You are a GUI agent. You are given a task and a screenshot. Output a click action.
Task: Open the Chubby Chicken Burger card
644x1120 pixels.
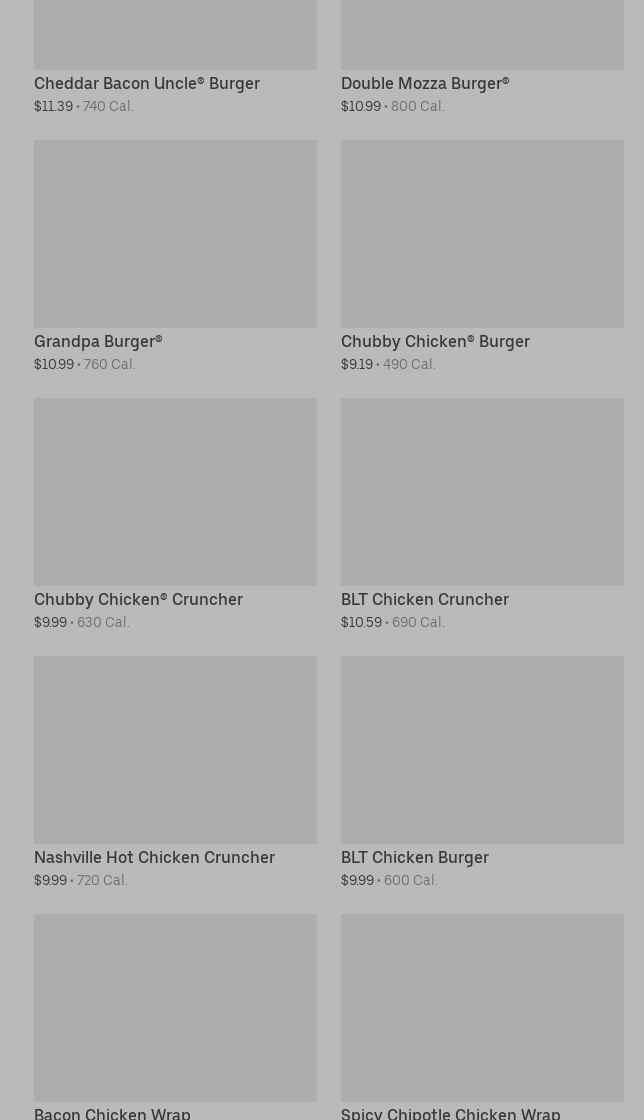click(482, 256)
